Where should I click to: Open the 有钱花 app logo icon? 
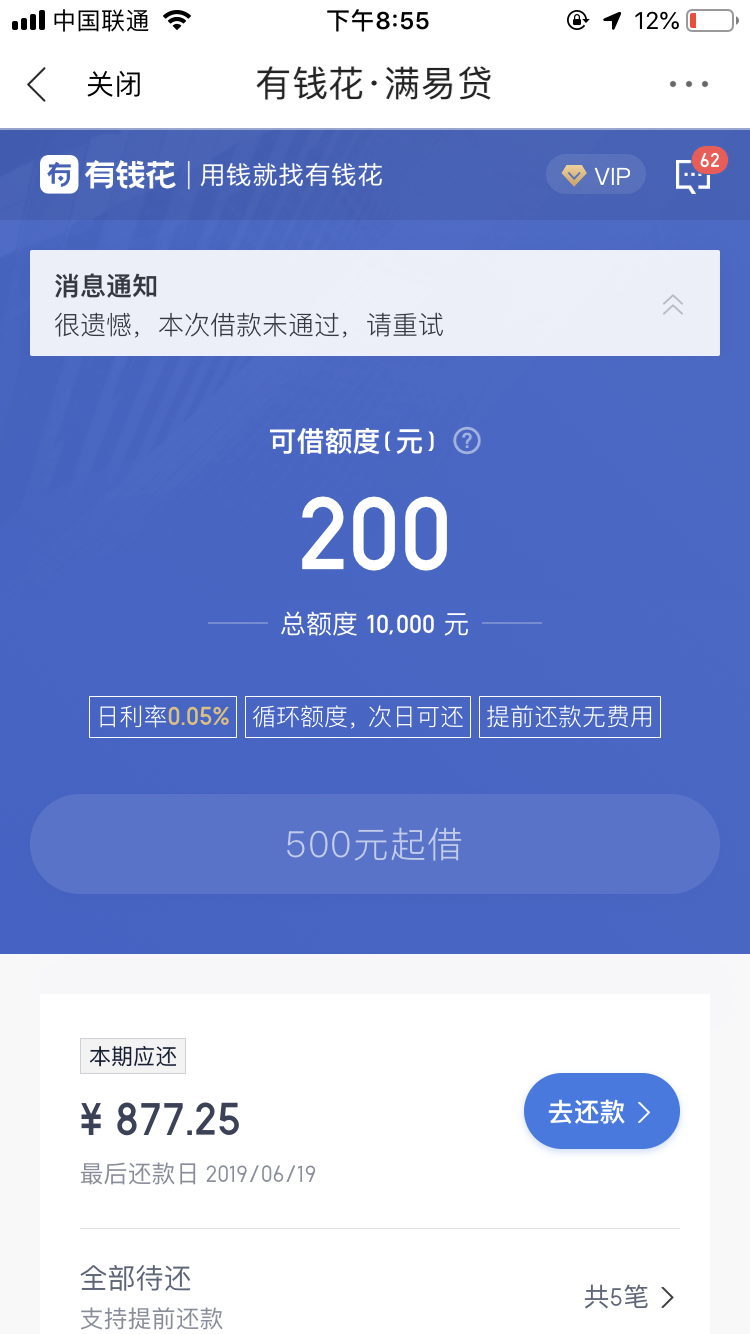(60, 174)
